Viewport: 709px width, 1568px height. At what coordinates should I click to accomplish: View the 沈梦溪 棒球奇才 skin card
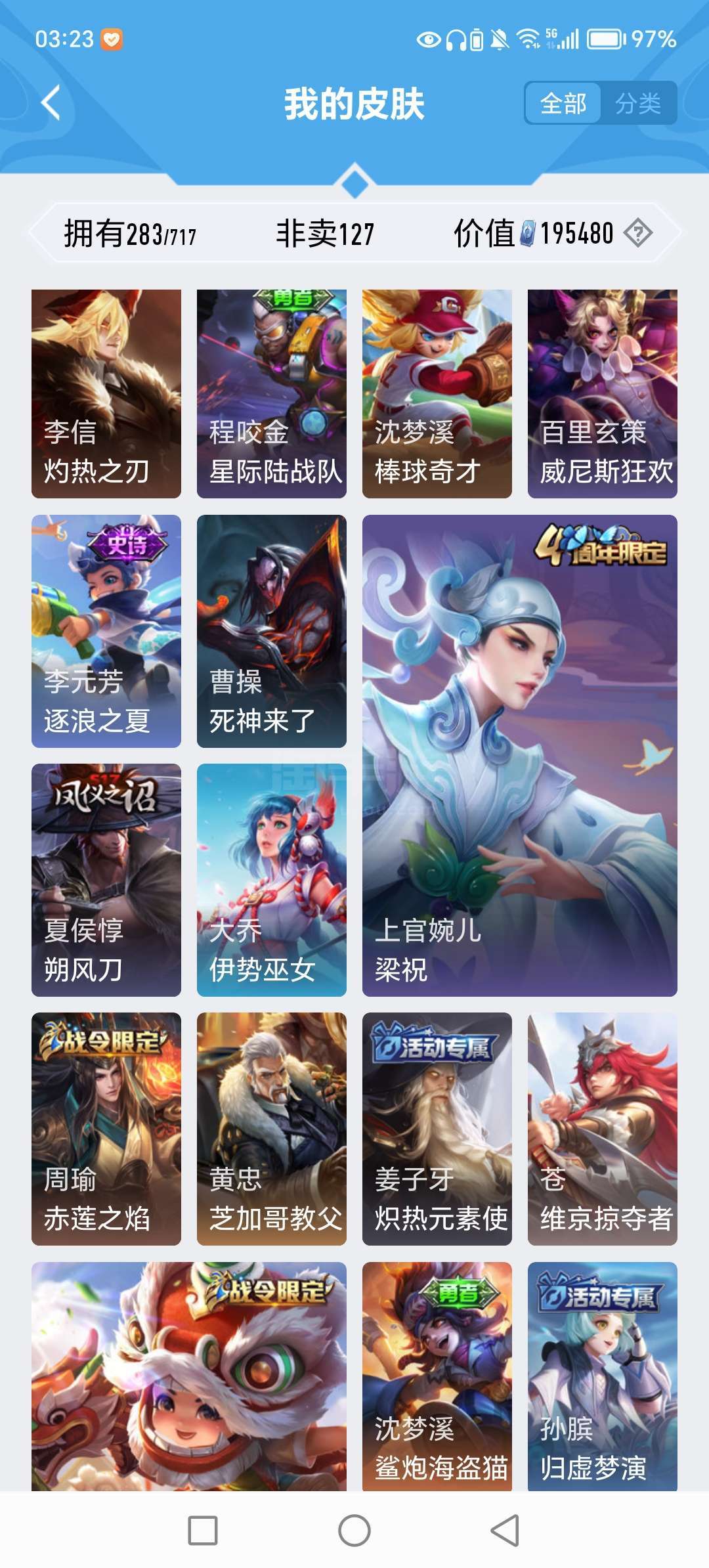[437, 394]
